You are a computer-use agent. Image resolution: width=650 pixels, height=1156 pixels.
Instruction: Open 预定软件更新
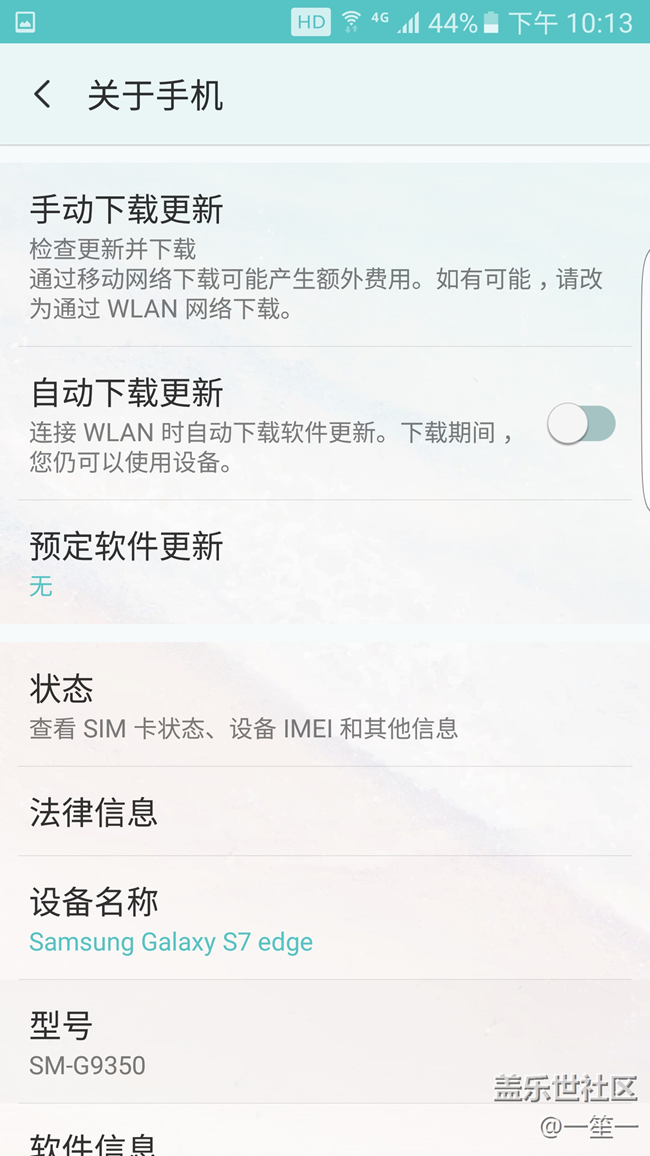325,563
